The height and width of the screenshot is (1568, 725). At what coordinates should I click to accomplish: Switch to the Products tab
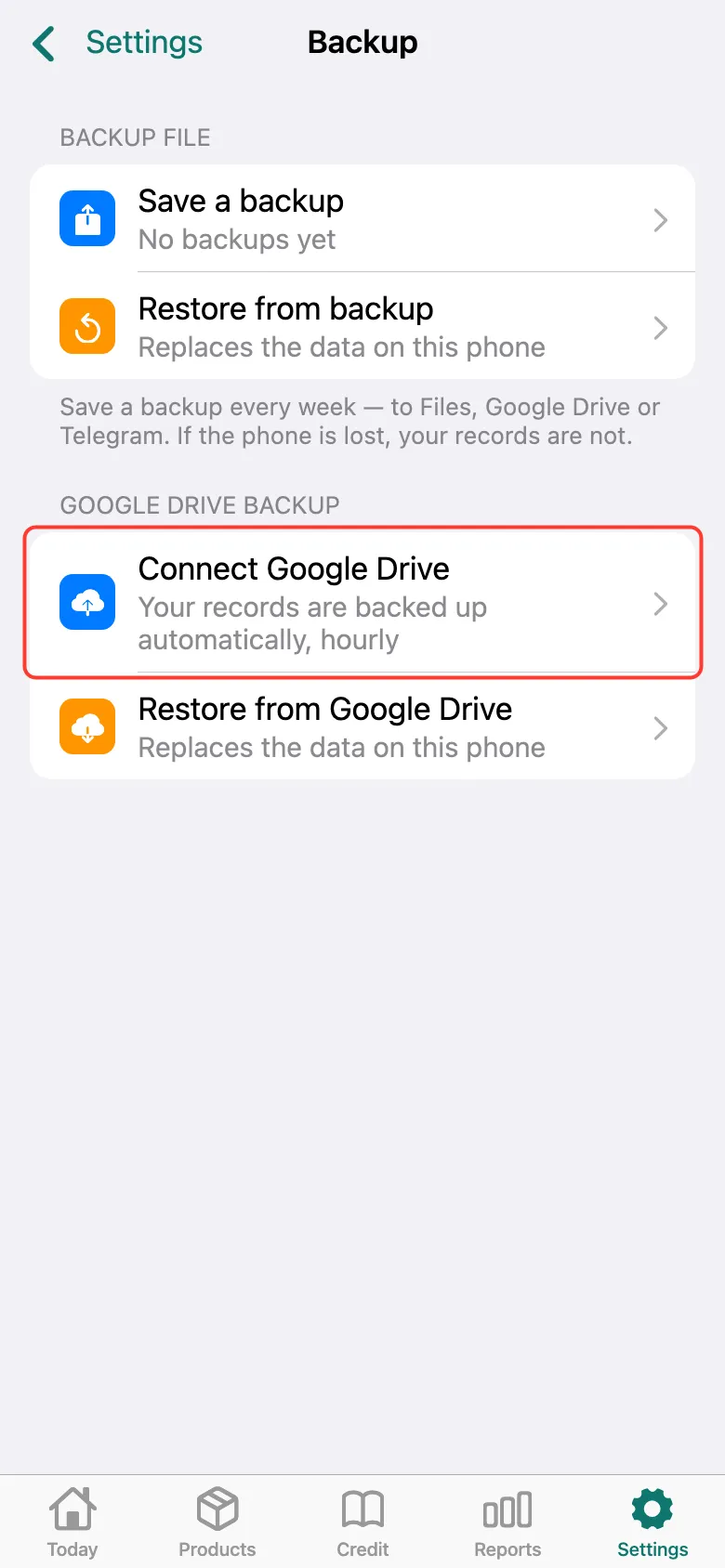point(217,1522)
